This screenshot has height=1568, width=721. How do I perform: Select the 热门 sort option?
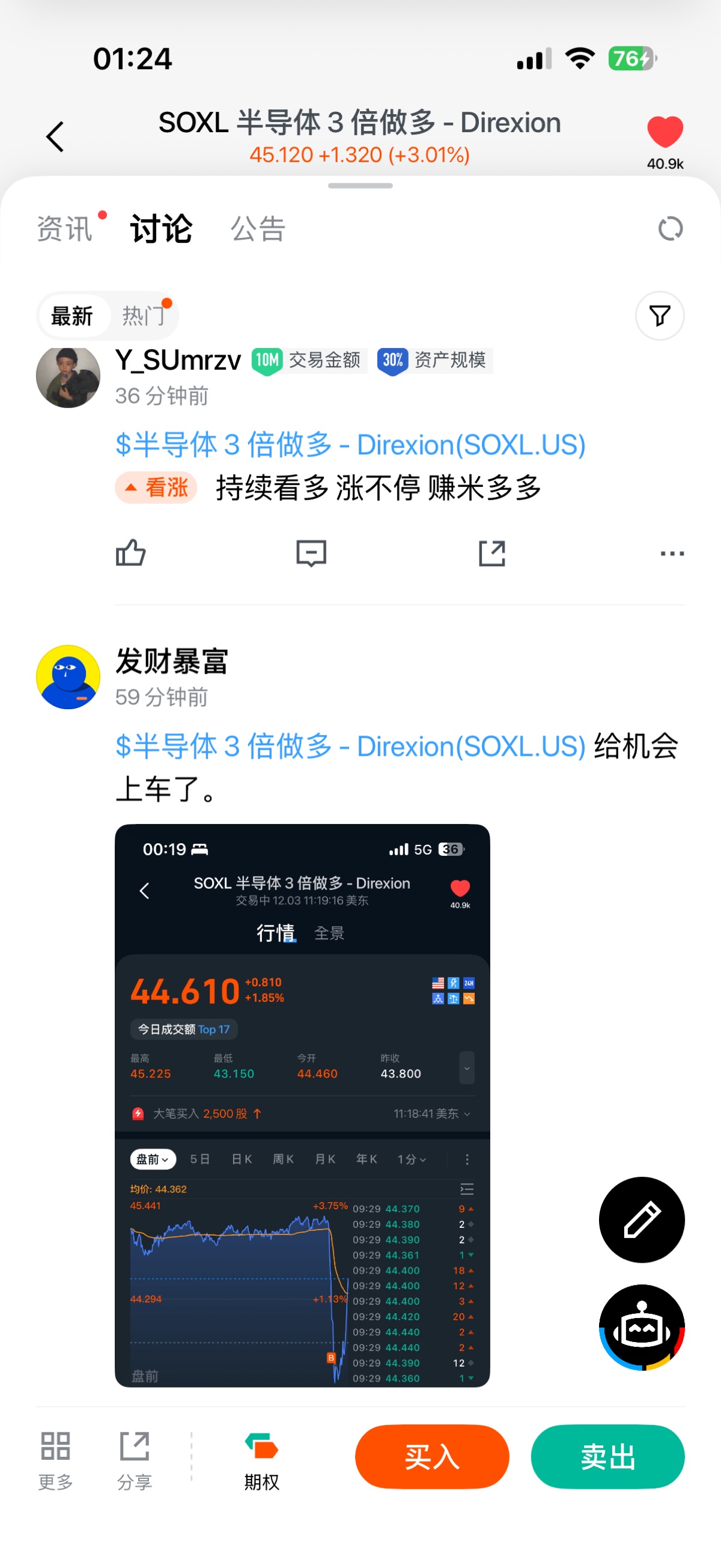tap(144, 316)
